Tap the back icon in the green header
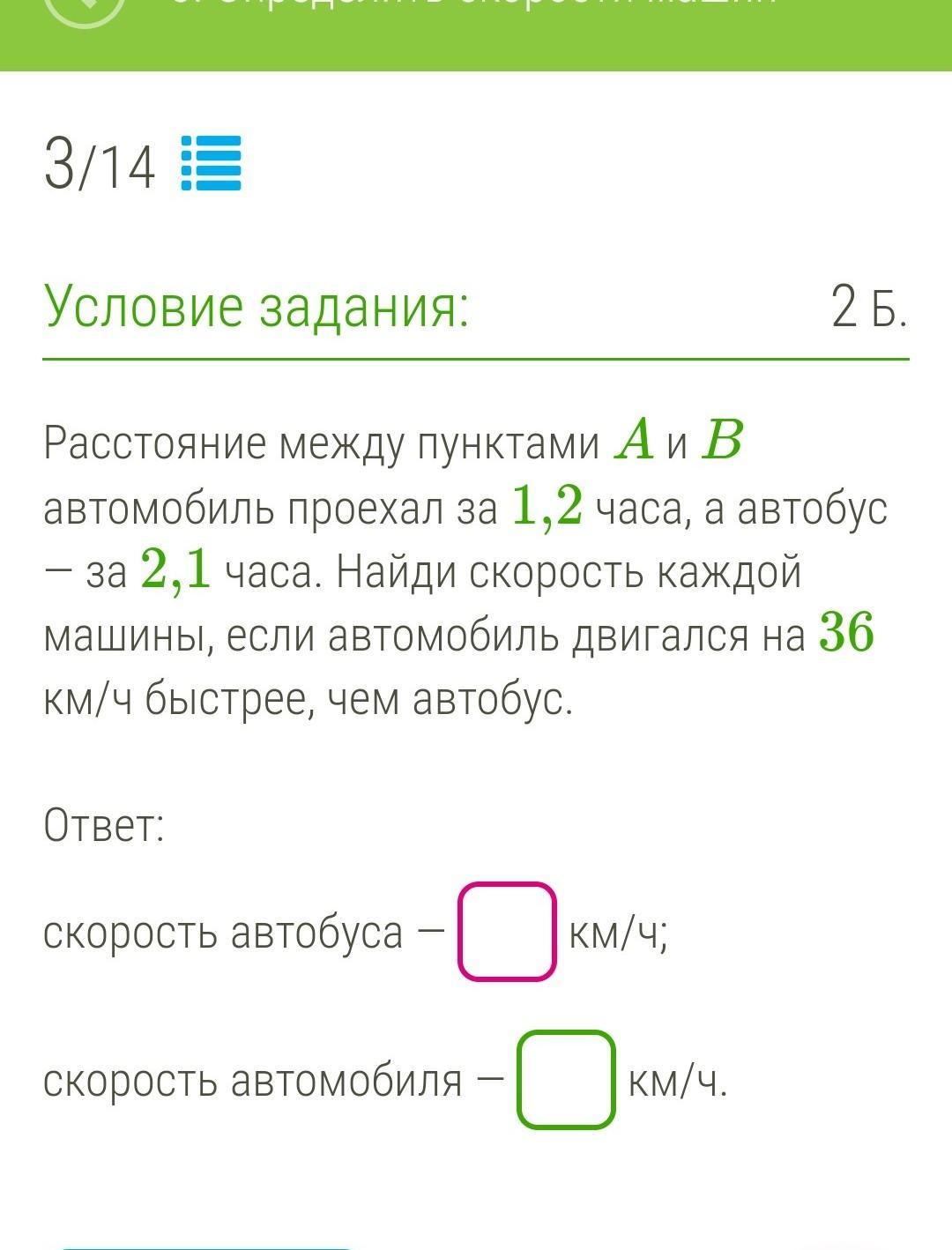The image size is (952, 1250). click(85, 9)
